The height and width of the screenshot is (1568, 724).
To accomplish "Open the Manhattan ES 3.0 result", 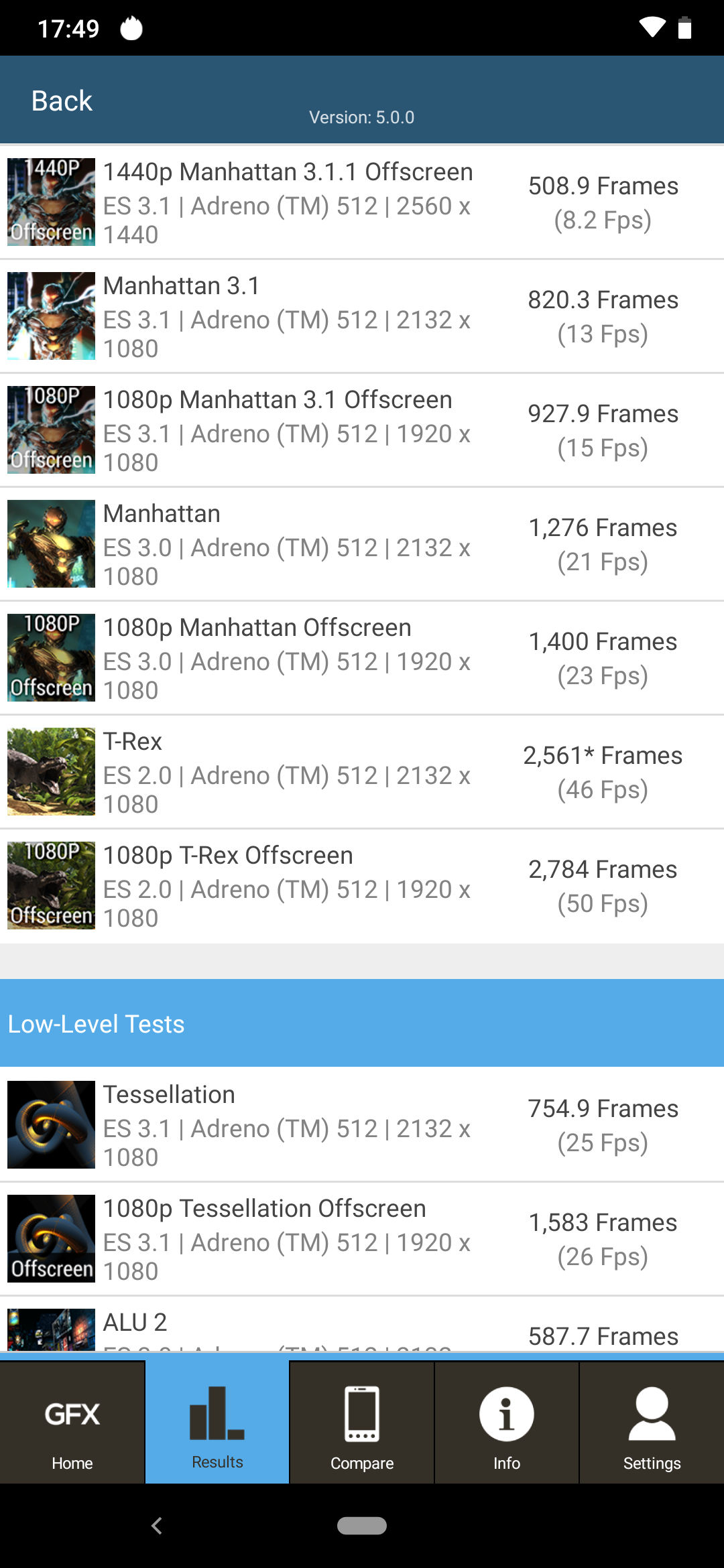I will coord(362,543).
